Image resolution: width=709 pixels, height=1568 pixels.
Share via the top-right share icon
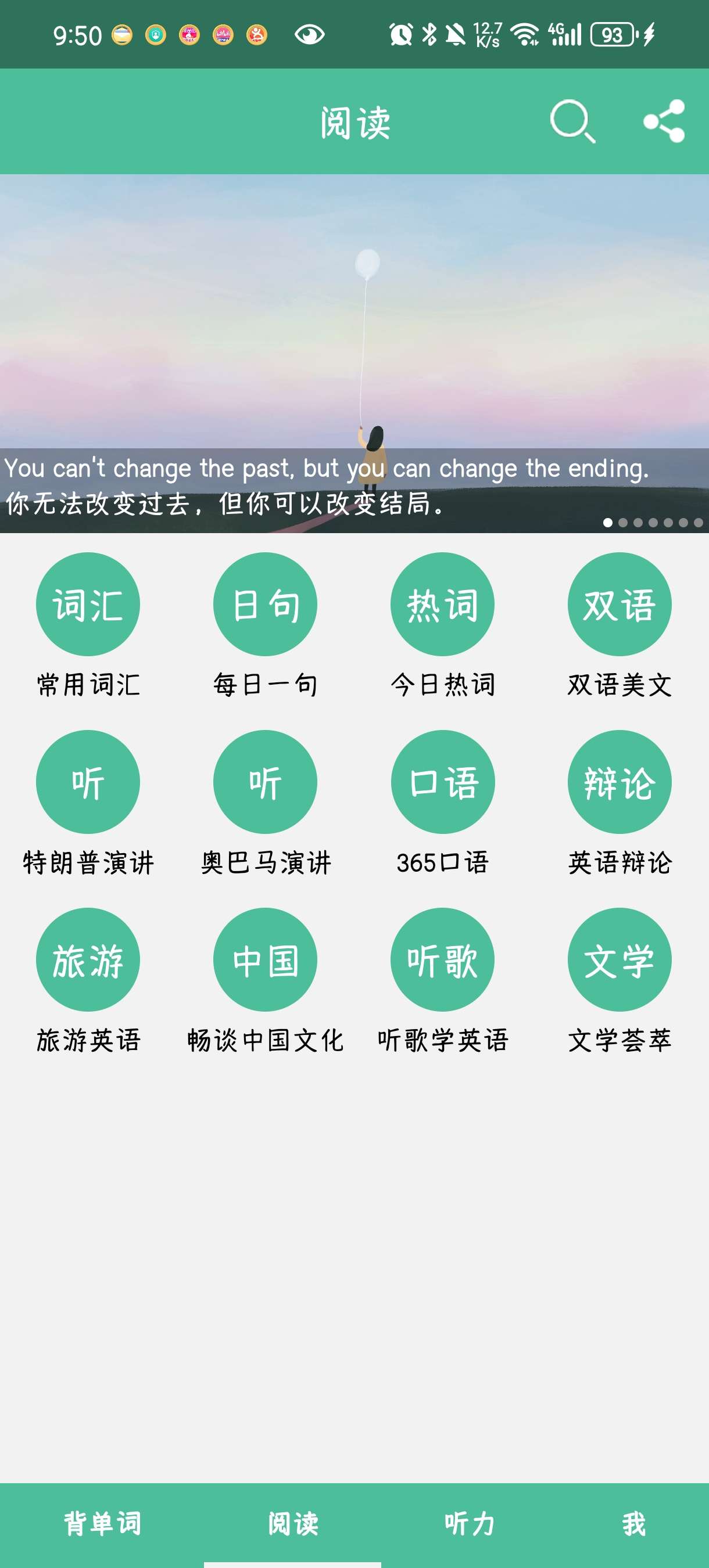point(664,121)
